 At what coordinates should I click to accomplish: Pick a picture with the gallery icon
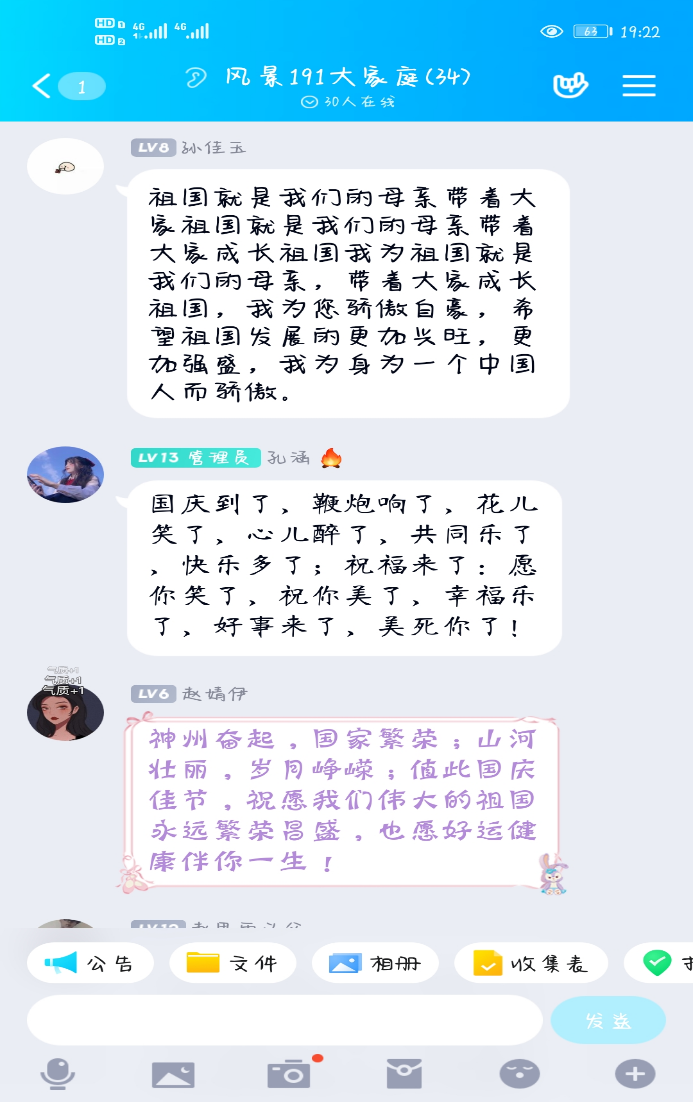(173, 1075)
